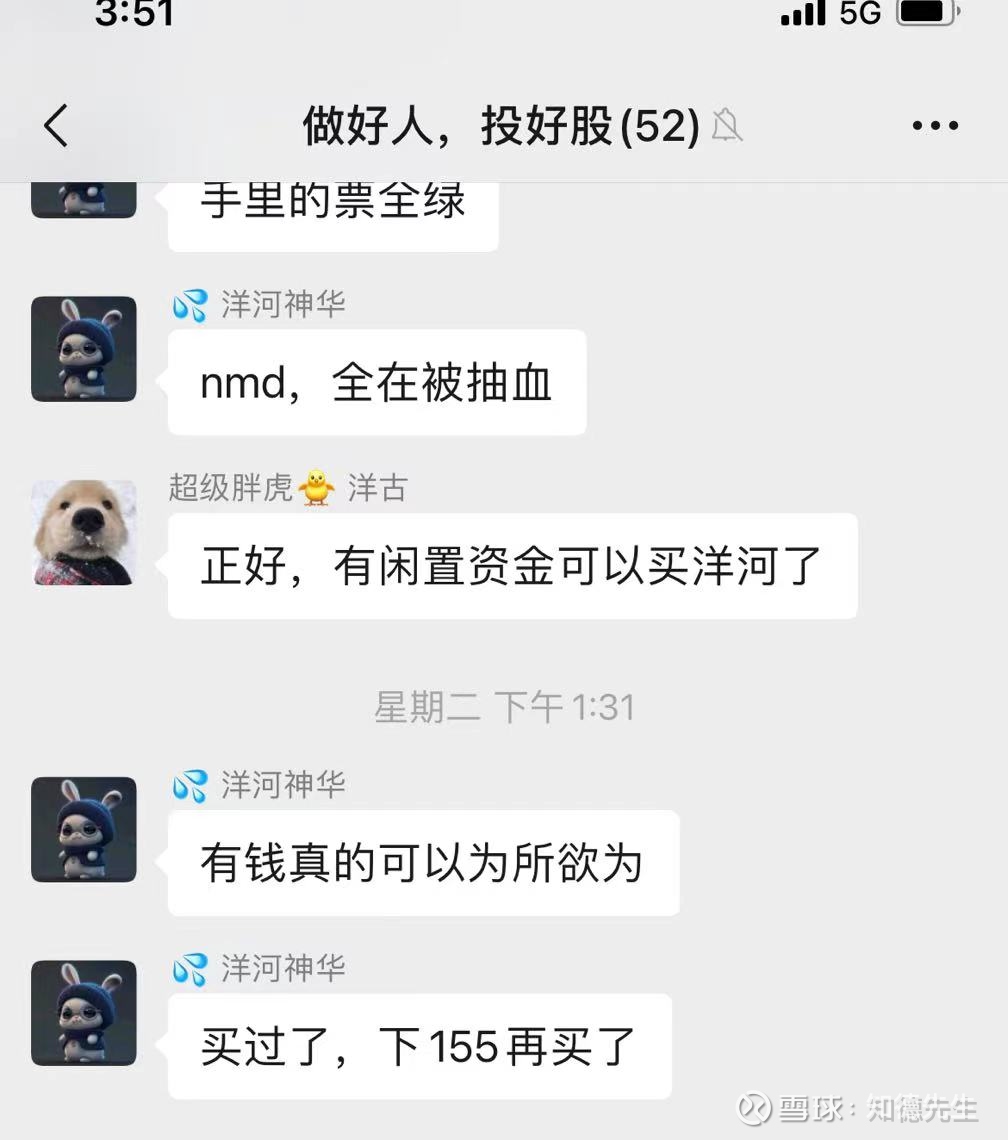
Task: View profile from avatar beside '有钱真的可以为所欲为'
Action: [84, 829]
